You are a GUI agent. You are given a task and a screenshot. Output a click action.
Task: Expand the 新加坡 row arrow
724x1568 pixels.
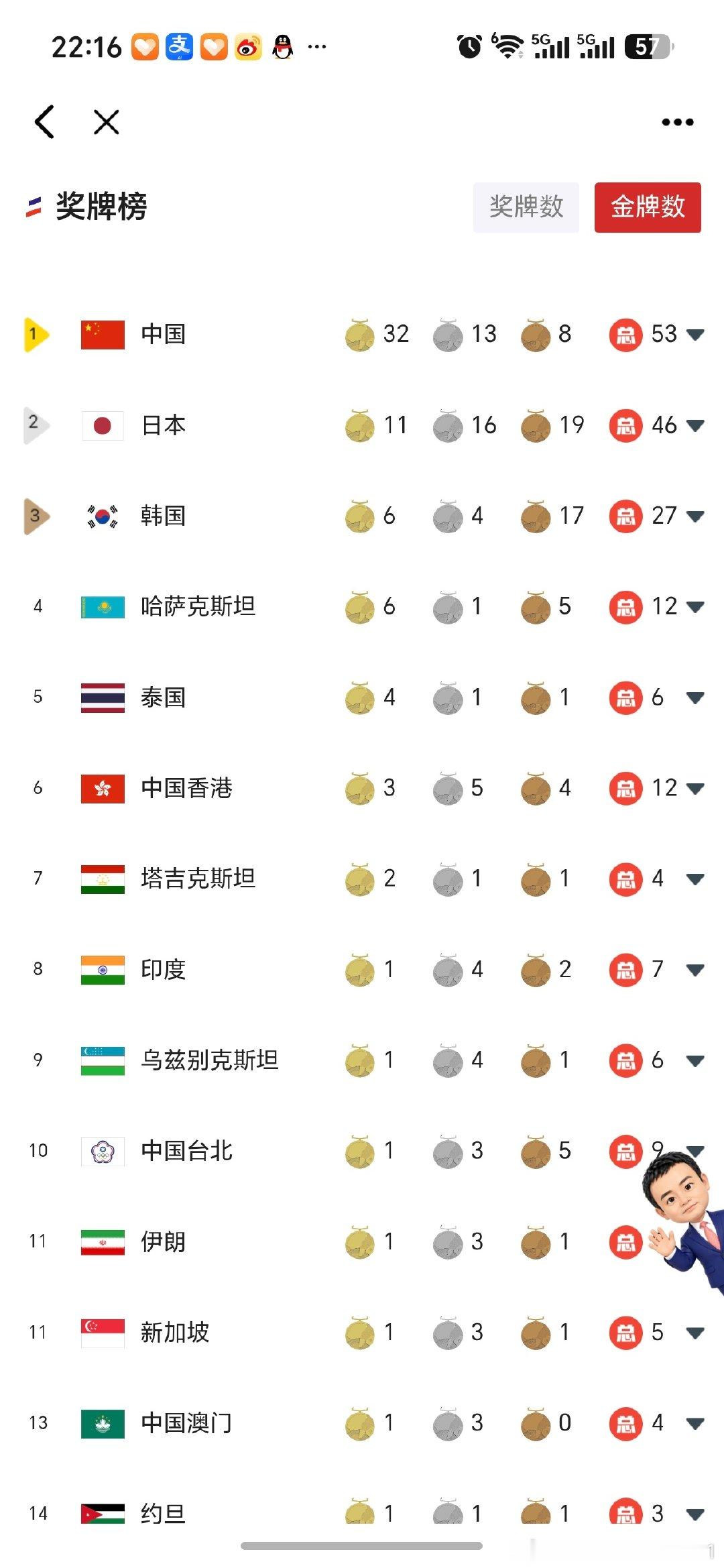(696, 1333)
